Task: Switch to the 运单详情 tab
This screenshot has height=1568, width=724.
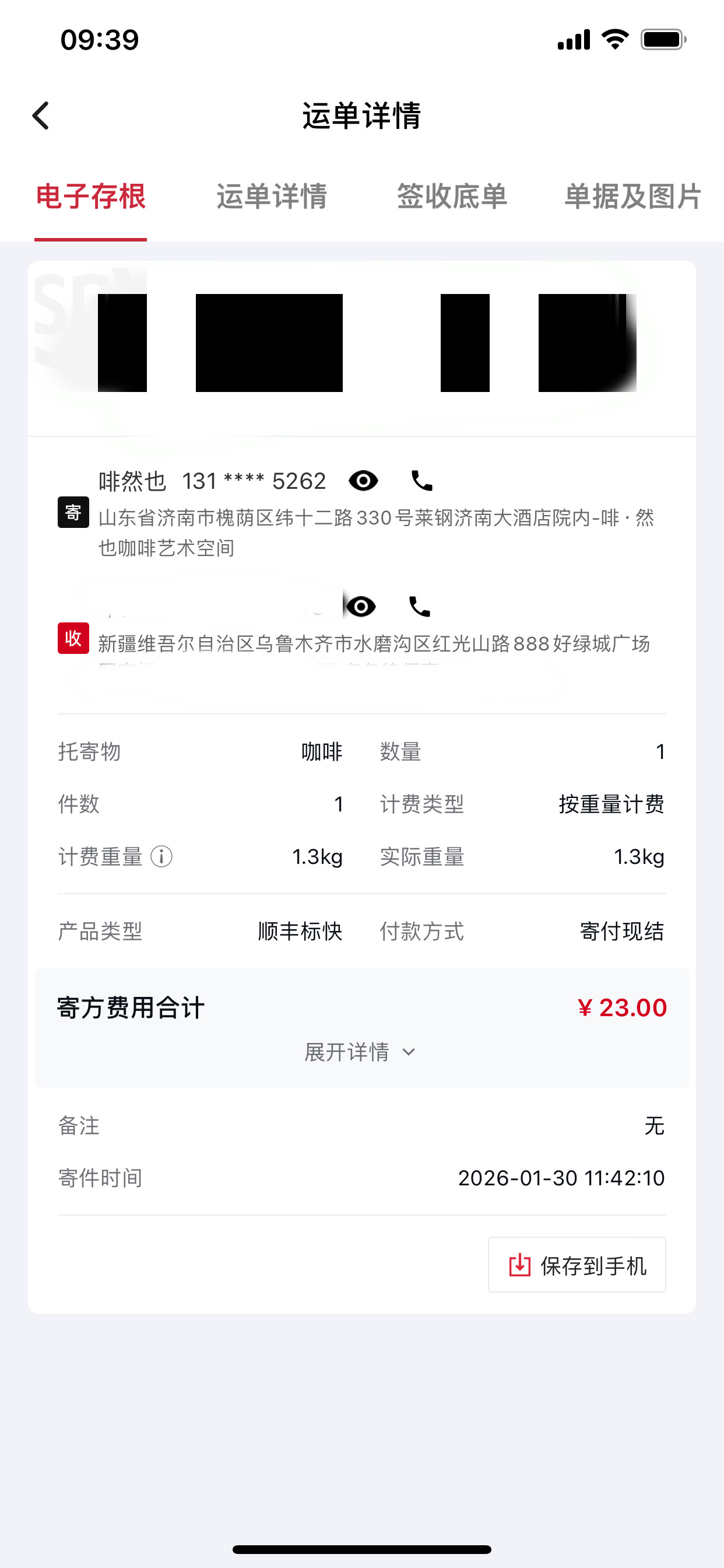Action: [271, 197]
